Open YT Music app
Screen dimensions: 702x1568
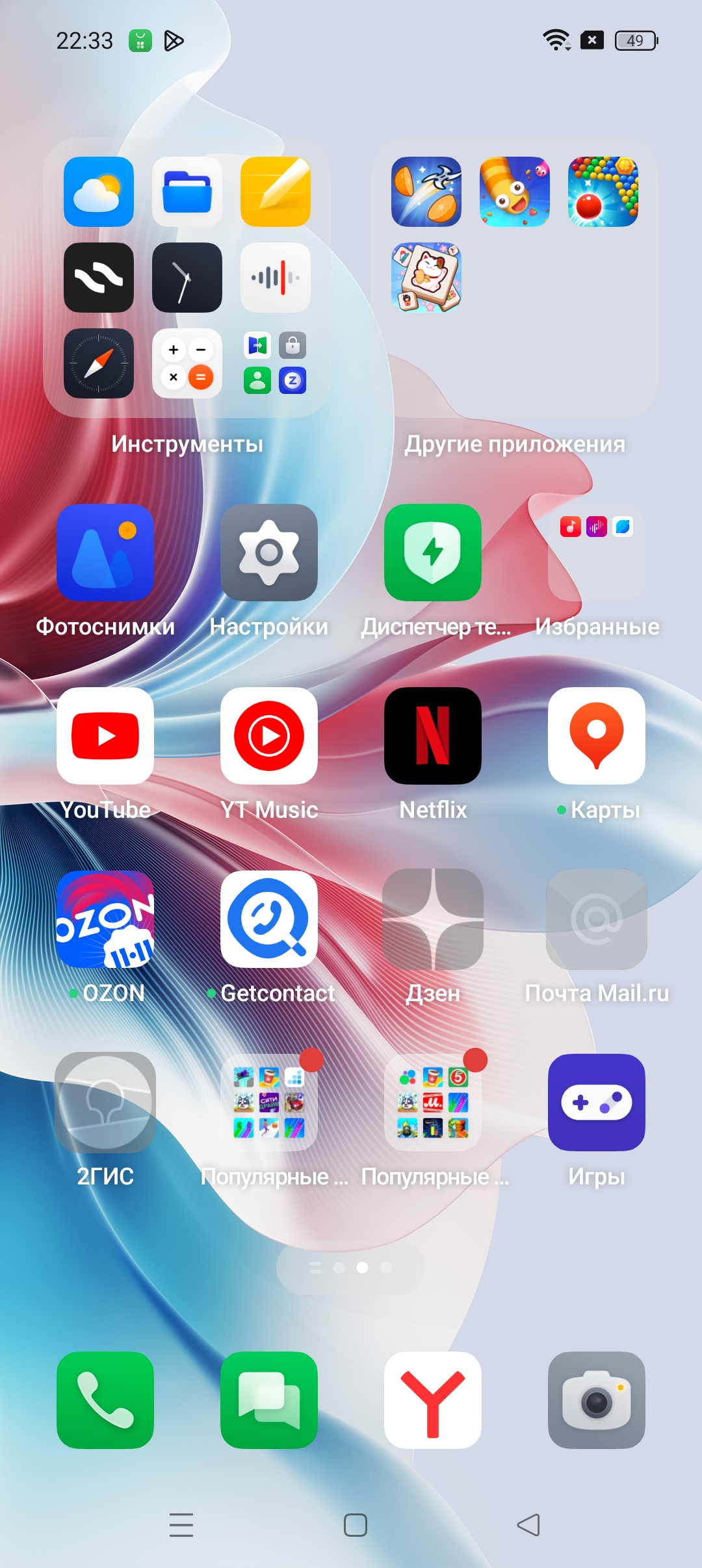tap(268, 737)
